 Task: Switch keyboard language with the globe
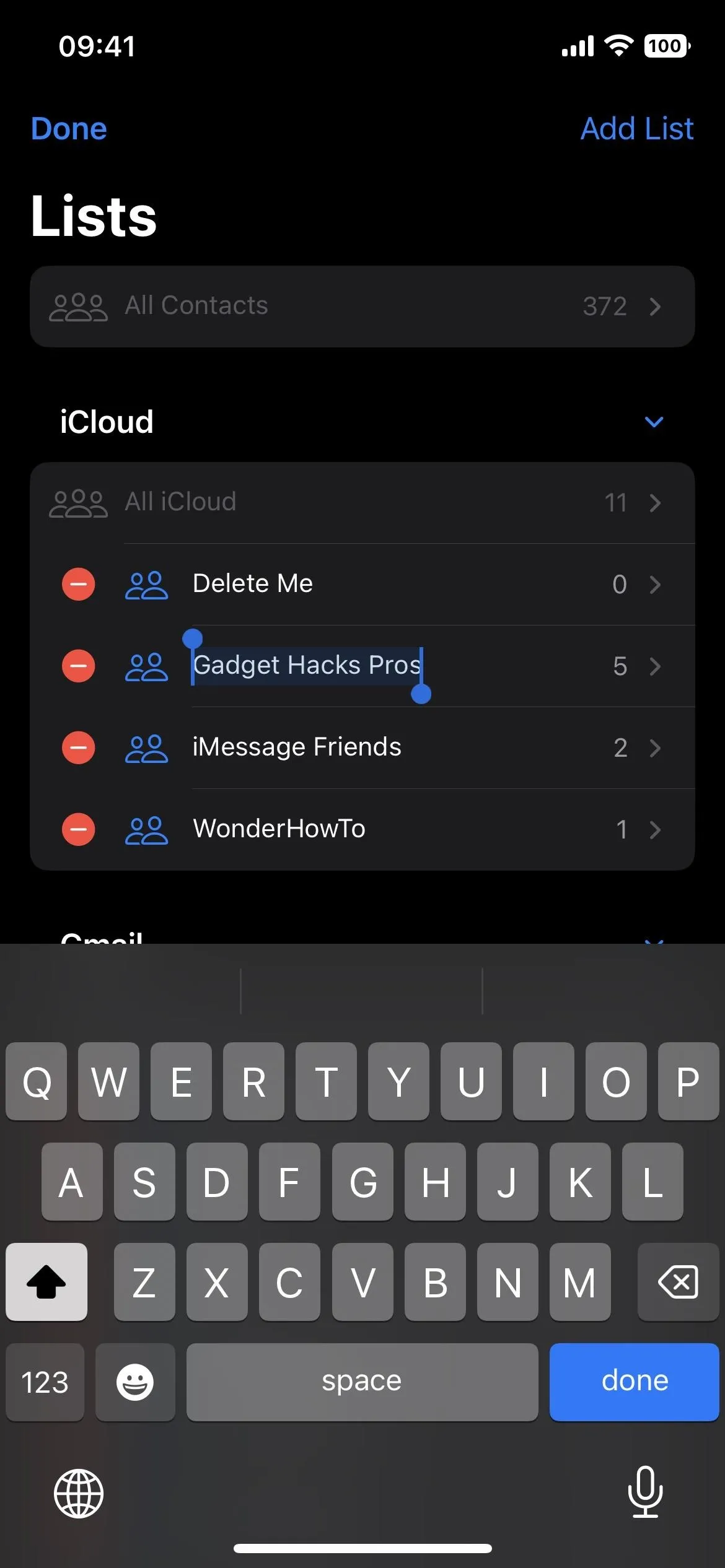79,1493
